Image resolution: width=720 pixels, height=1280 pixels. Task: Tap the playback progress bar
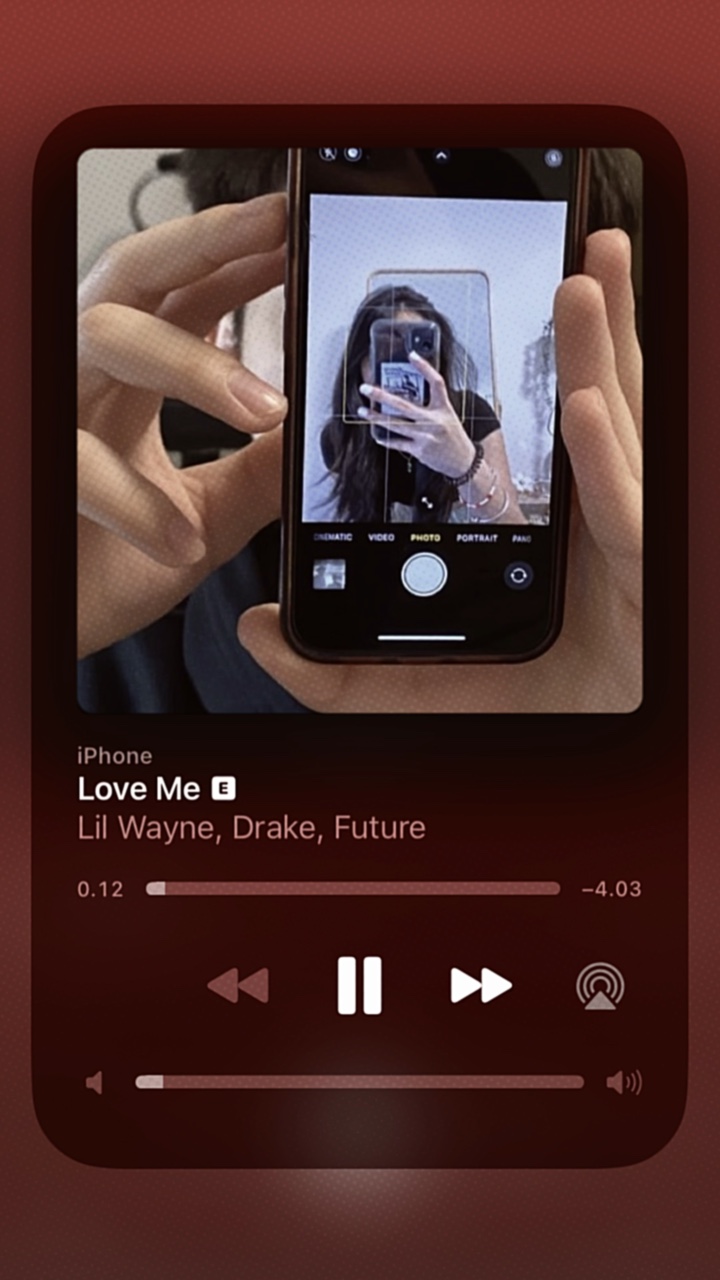pyautogui.click(x=352, y=888)
